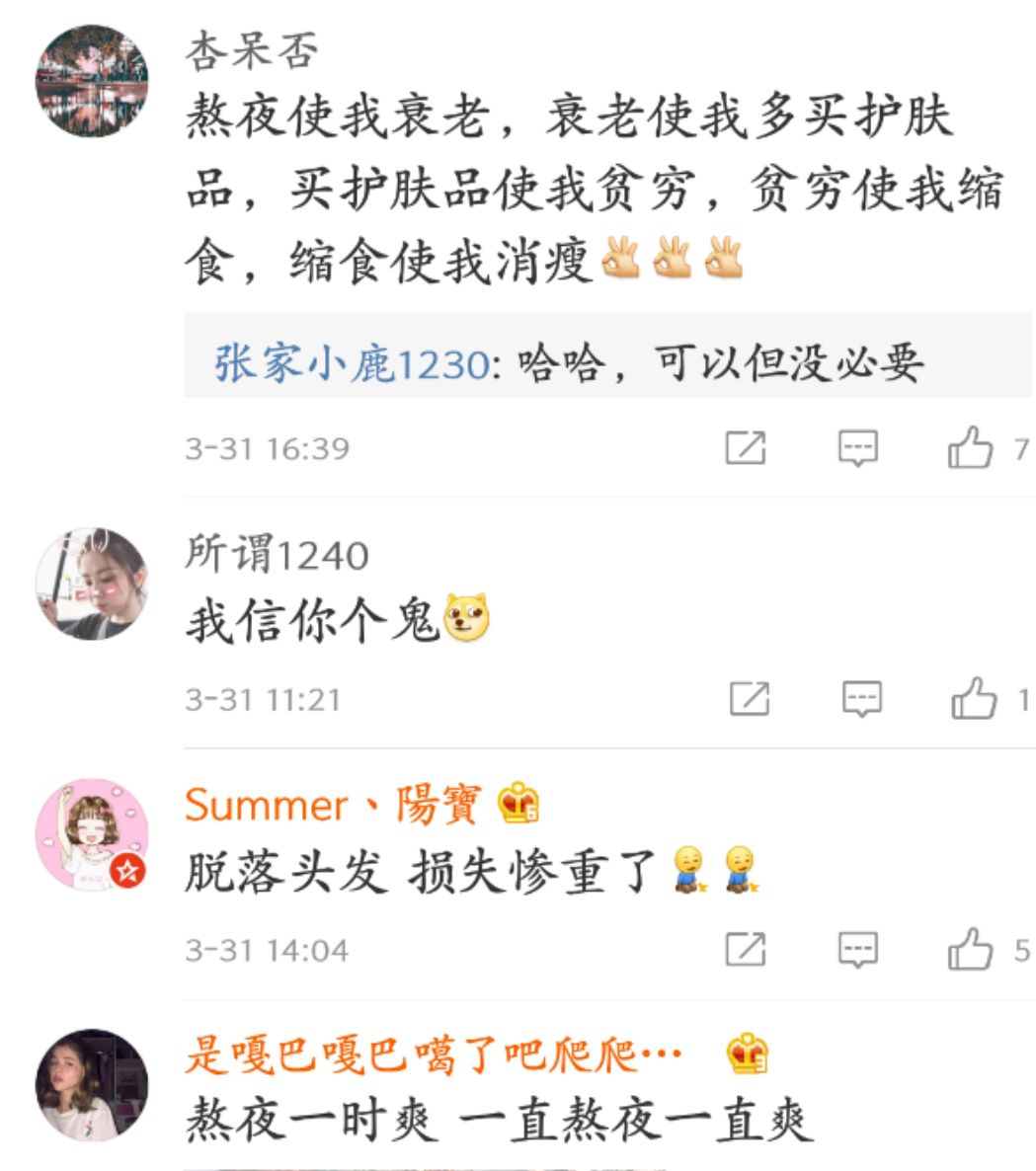Open the comment bubble under 杏呆否's comment
This screenshot has width=1036, height=1171.
click(859, 446)
